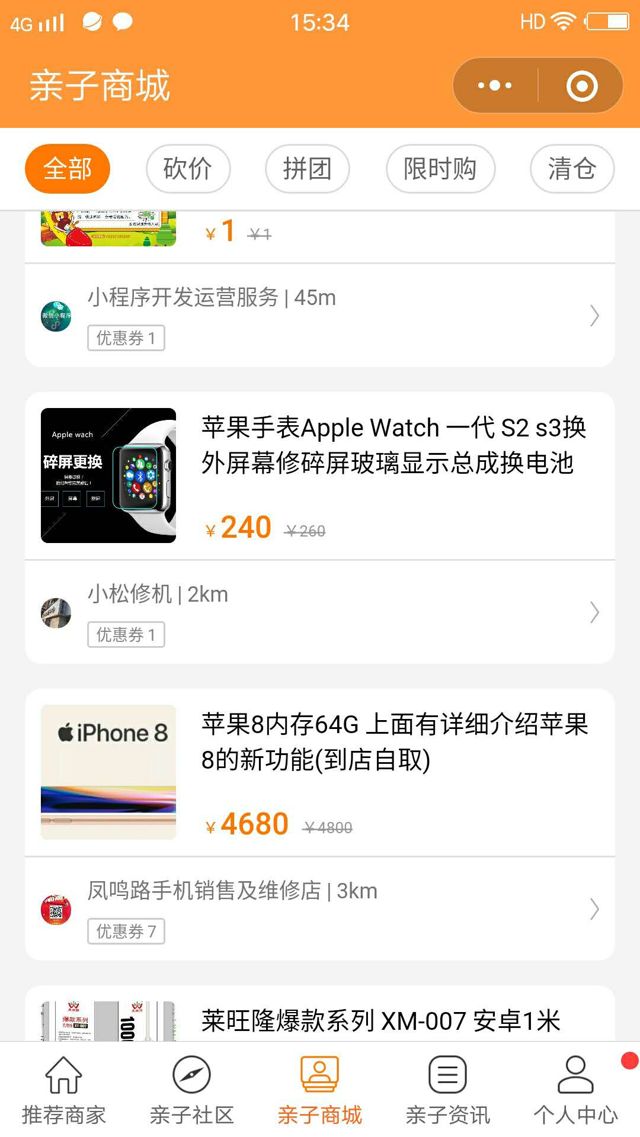Show the 拼团 group-buy deals
The width and height of the screenshot is (640, 1137).
[x=307, y=169]
